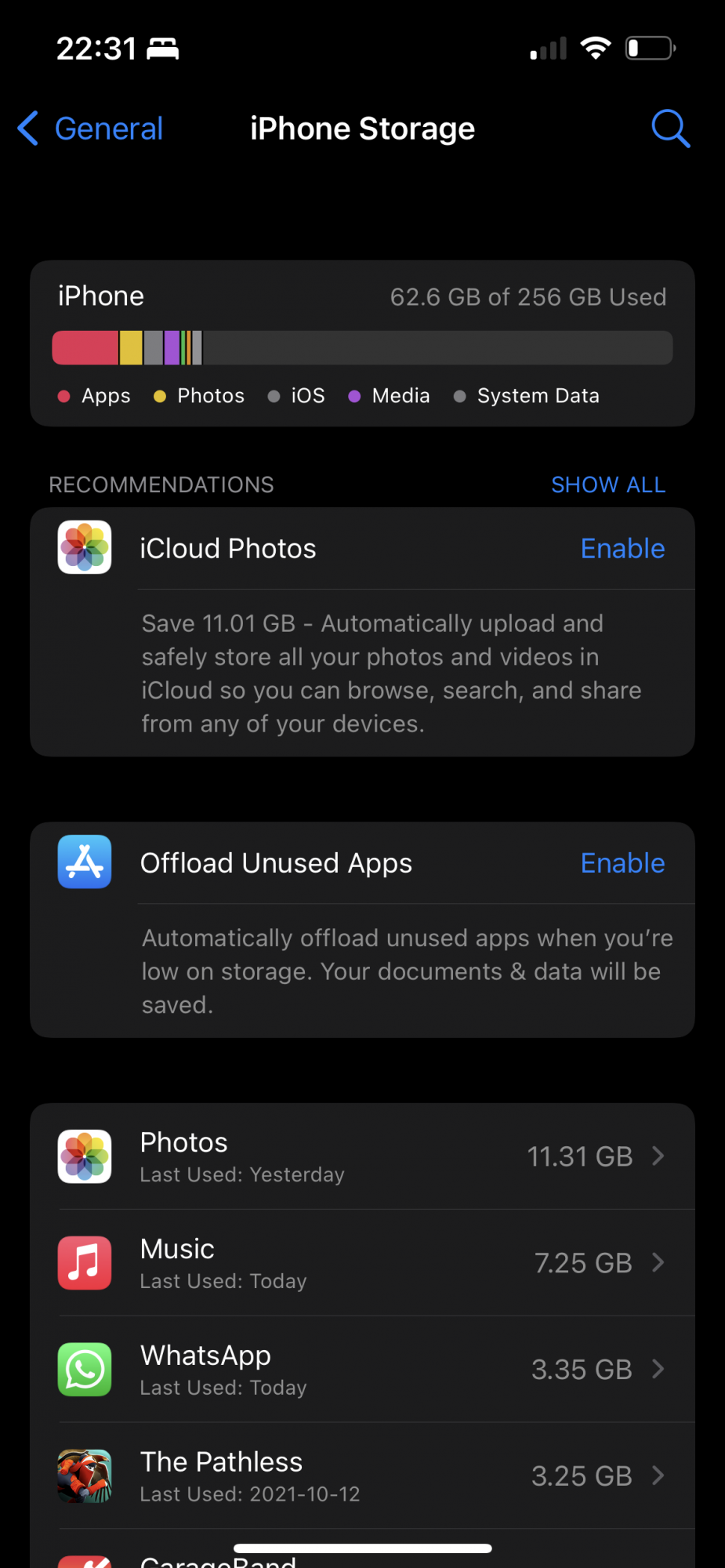Open Music storage details
Image resolution: width=725 pixels, height=1568 pixels.
tap(362, 1263)
